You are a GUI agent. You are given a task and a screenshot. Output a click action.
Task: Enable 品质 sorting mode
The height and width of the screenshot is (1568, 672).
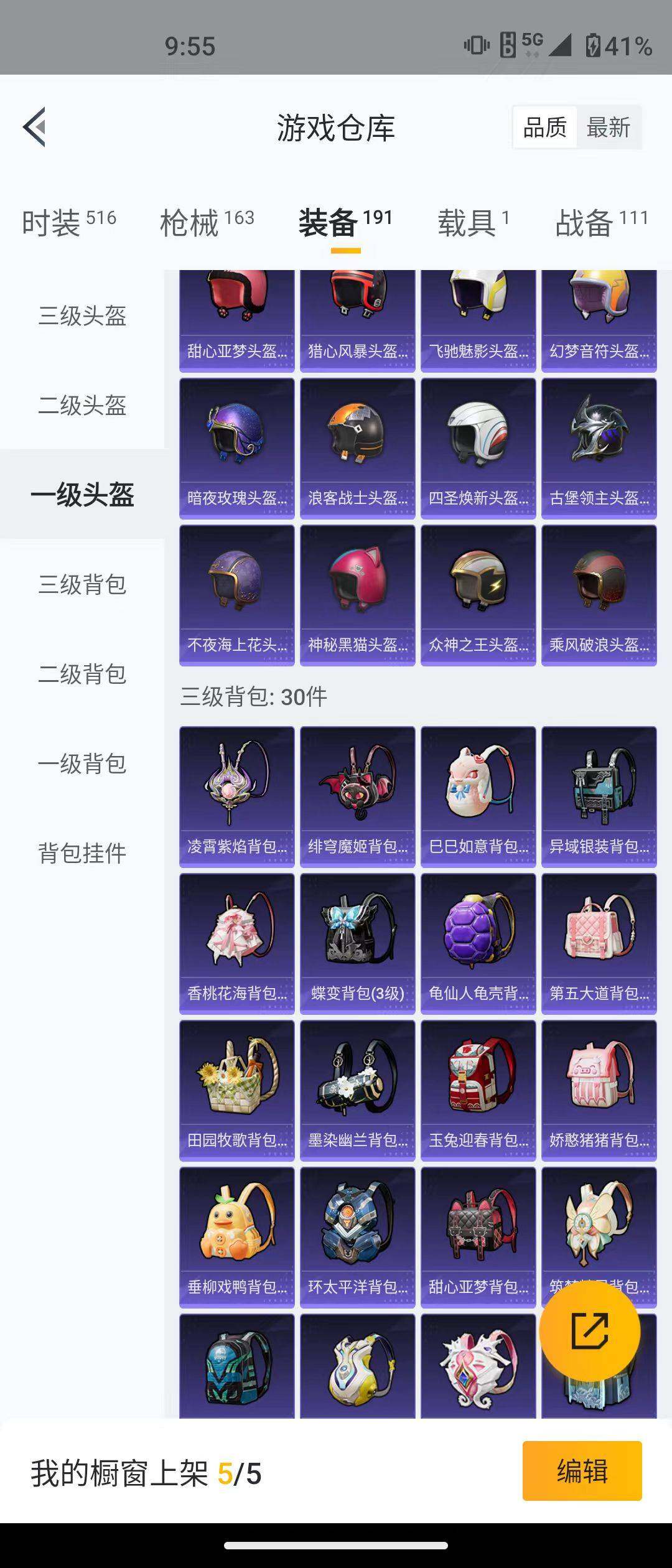544,128
